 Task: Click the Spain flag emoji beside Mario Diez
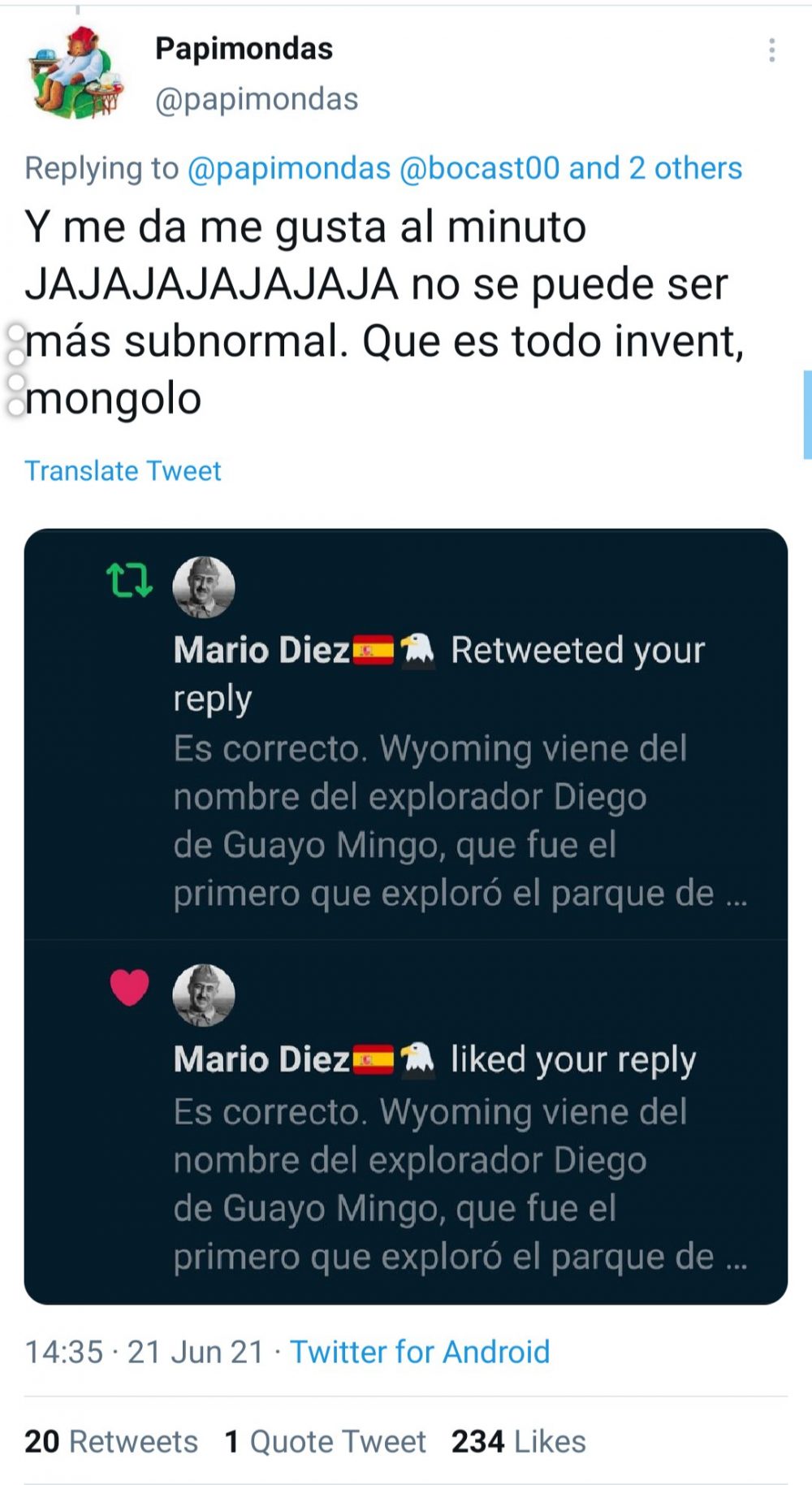[373, 648]
